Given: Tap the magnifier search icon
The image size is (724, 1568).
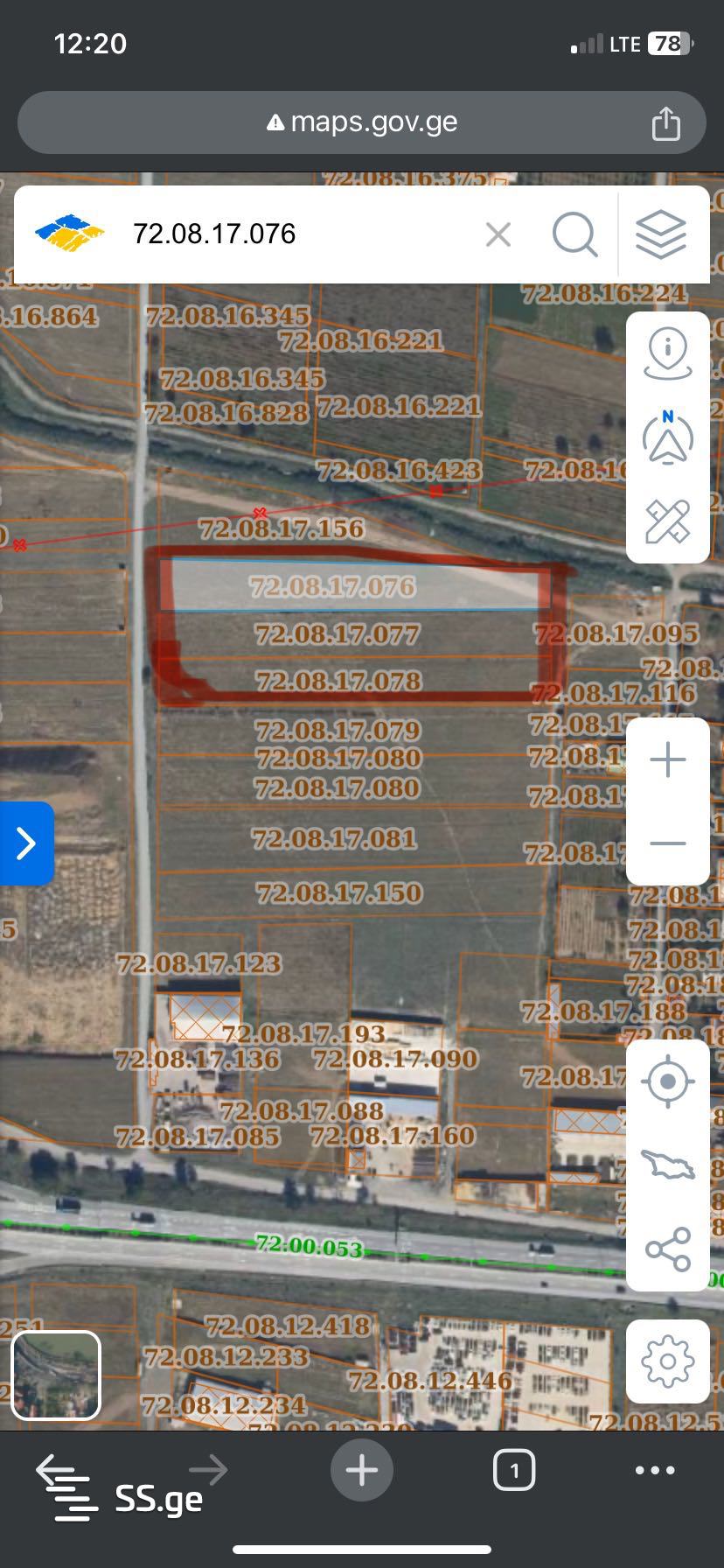Looking at the screenshot, I should [574, 234].
